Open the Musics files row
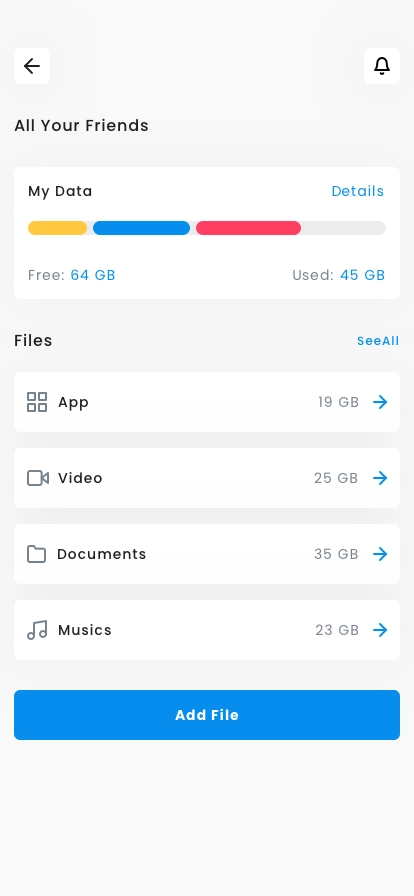This screenshot has height=896, width=414. coord(207,630)
